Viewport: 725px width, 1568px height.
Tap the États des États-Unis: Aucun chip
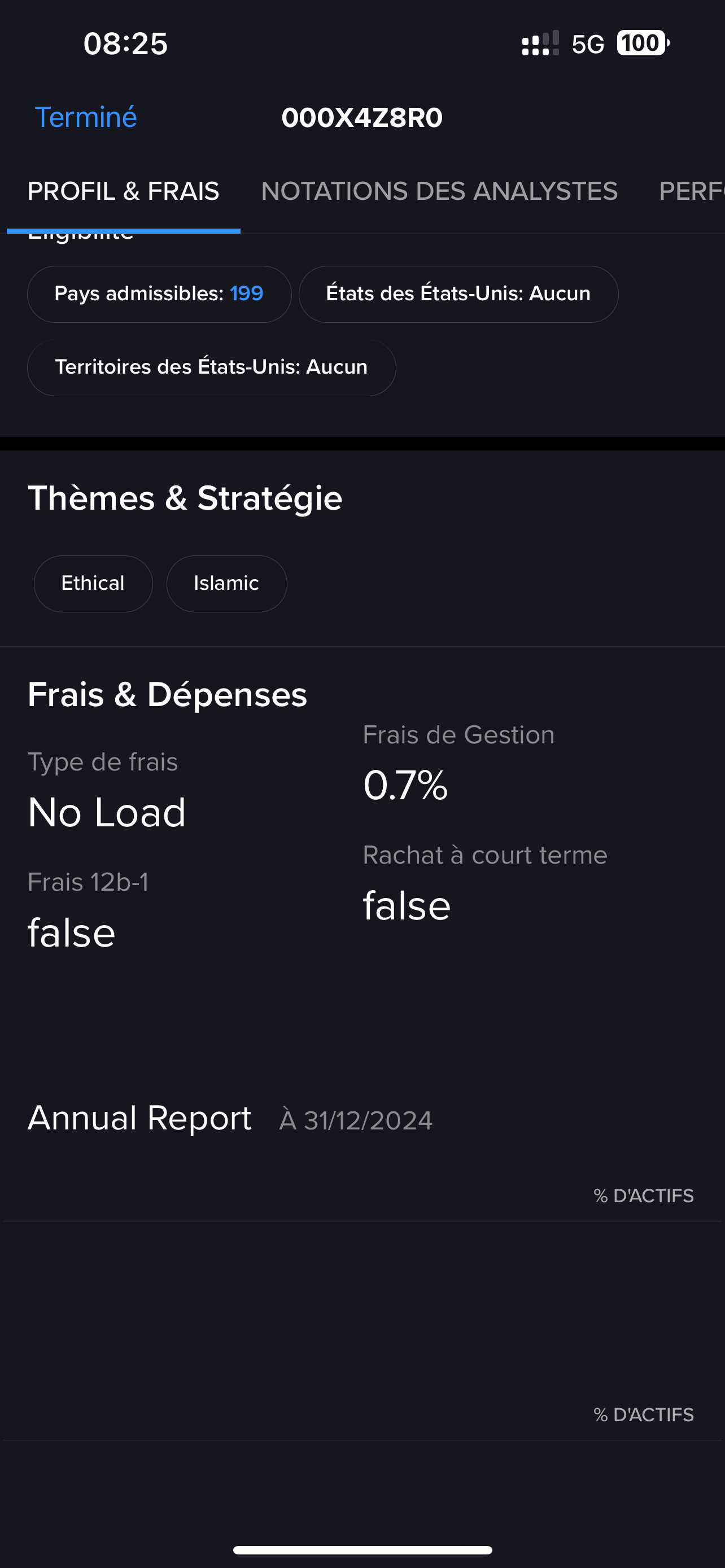(x=458, y=294)
